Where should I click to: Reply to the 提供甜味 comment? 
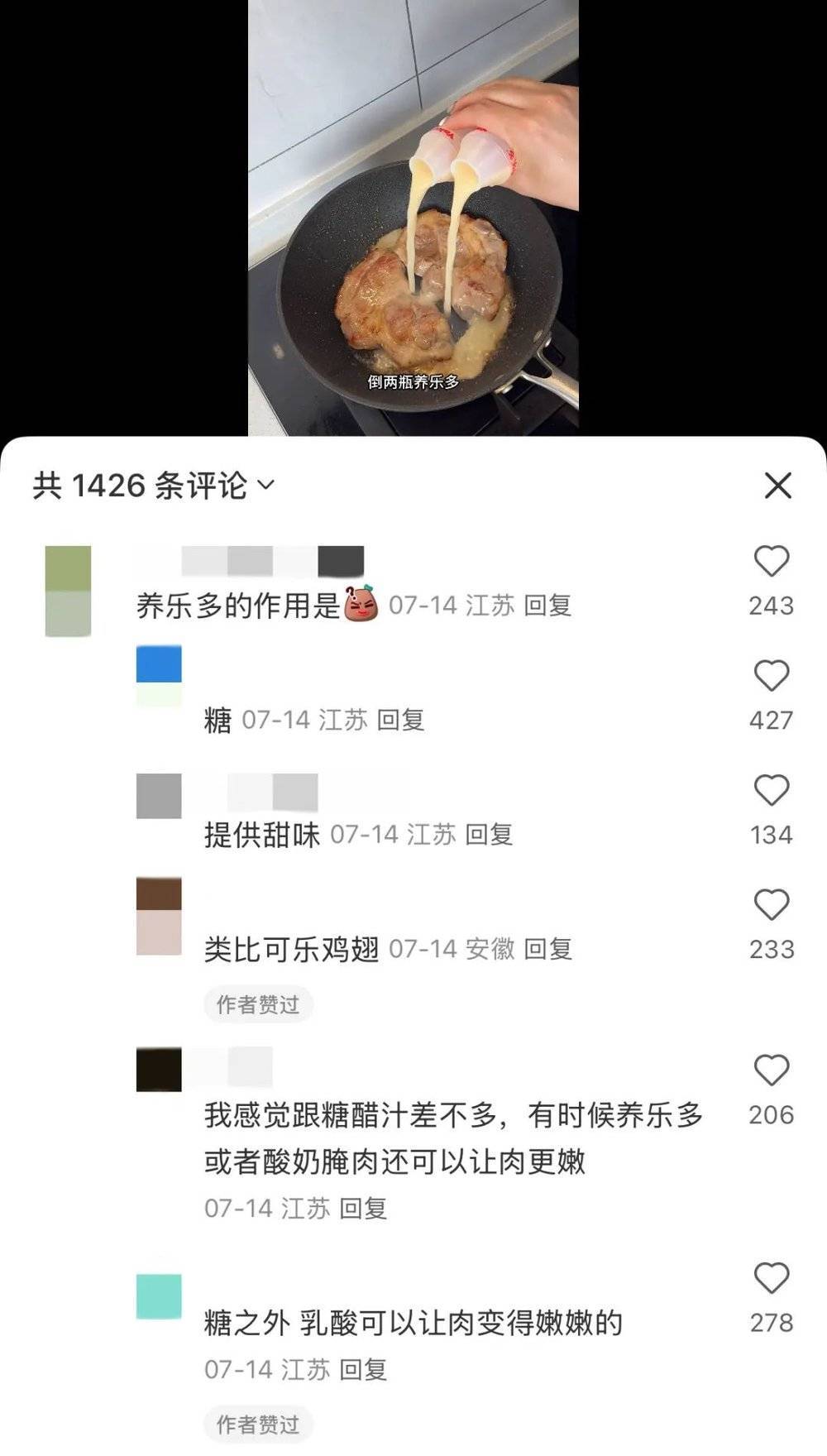tap(489, 835)
